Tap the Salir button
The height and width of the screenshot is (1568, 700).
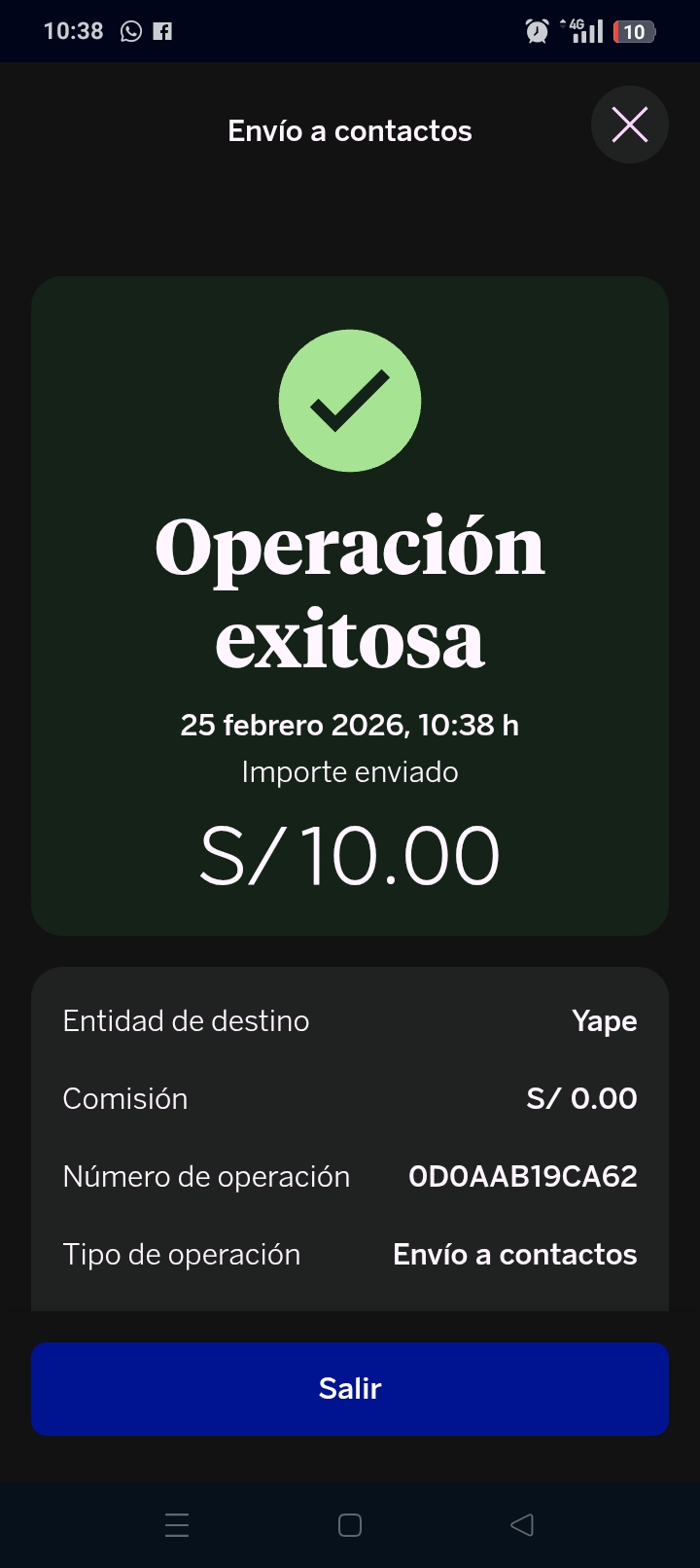tap(350, 1388)
